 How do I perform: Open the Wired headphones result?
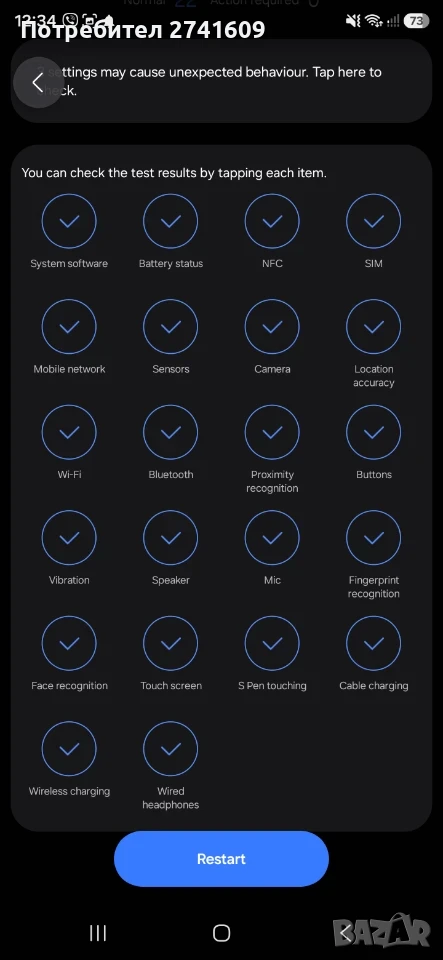tap(171, 766)
